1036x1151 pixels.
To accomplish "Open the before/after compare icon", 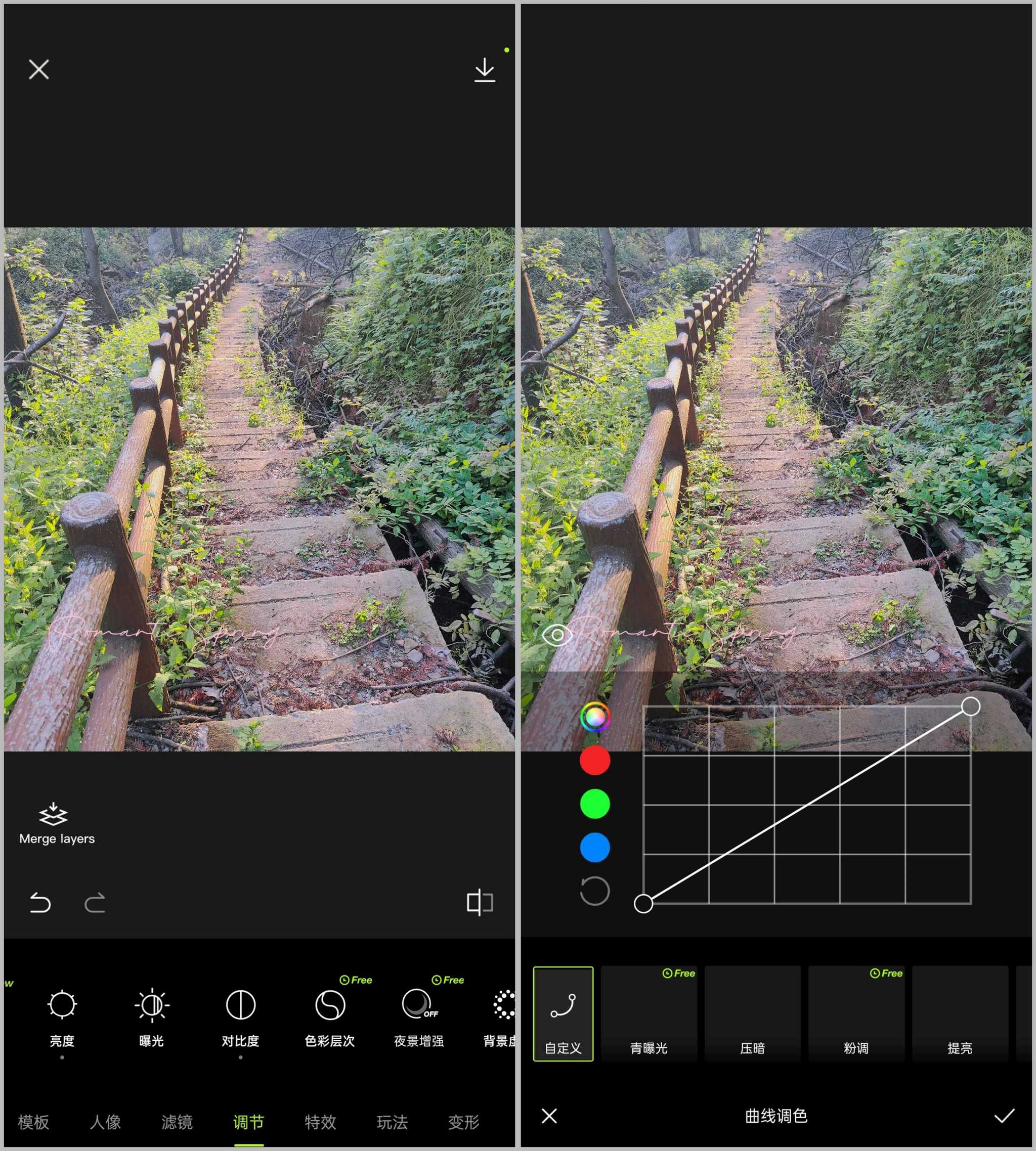I will tap(479, 902).
